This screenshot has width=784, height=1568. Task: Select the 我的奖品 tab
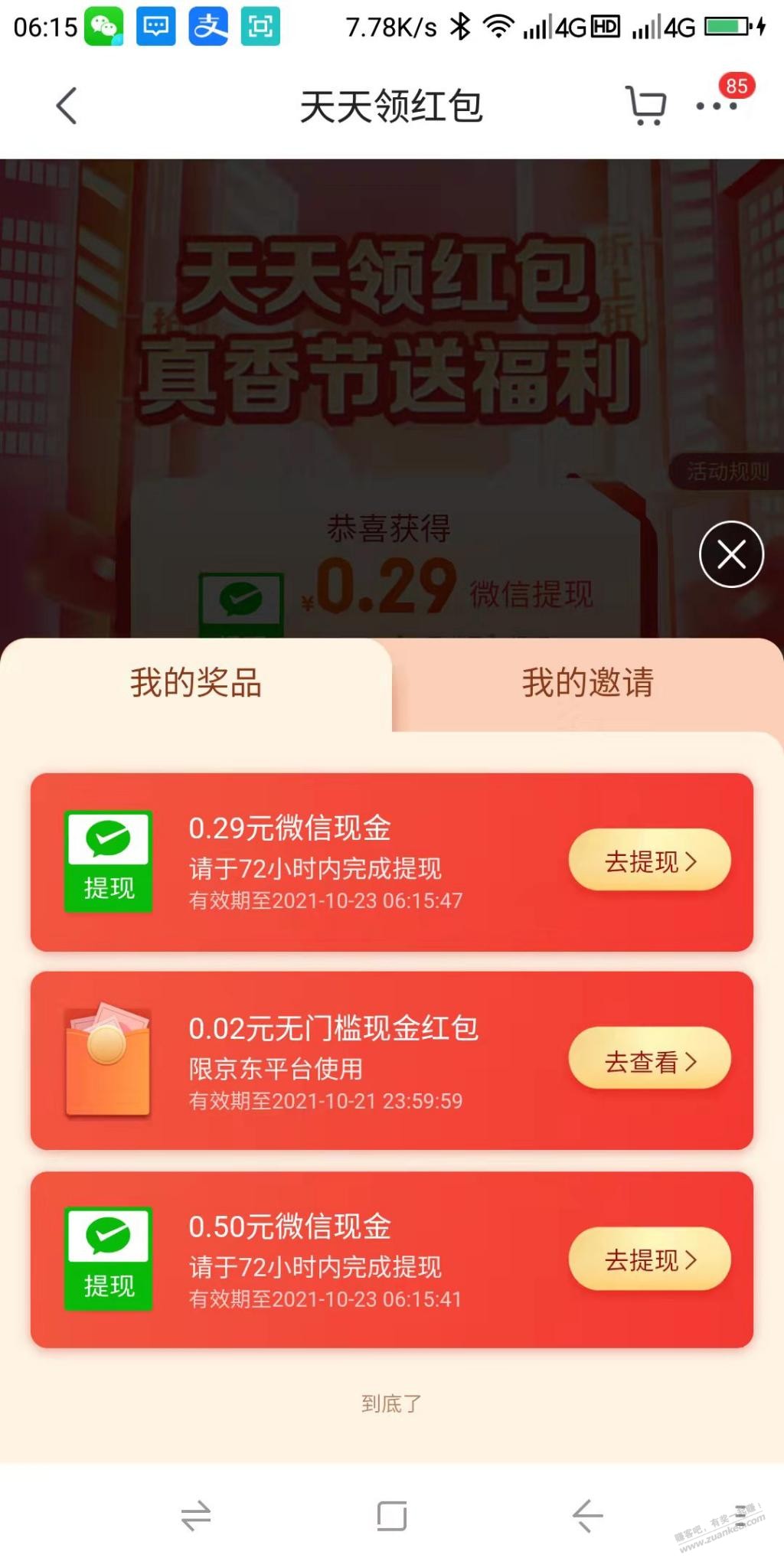tap(196, 682)
